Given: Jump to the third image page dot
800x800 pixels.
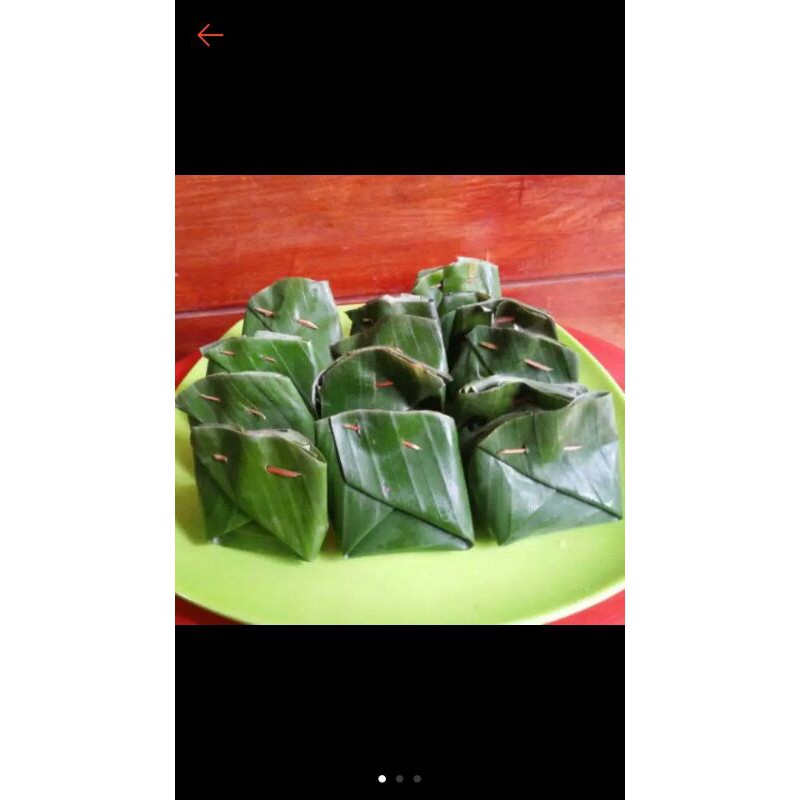Looking at the screenshot, I should 417,778.
